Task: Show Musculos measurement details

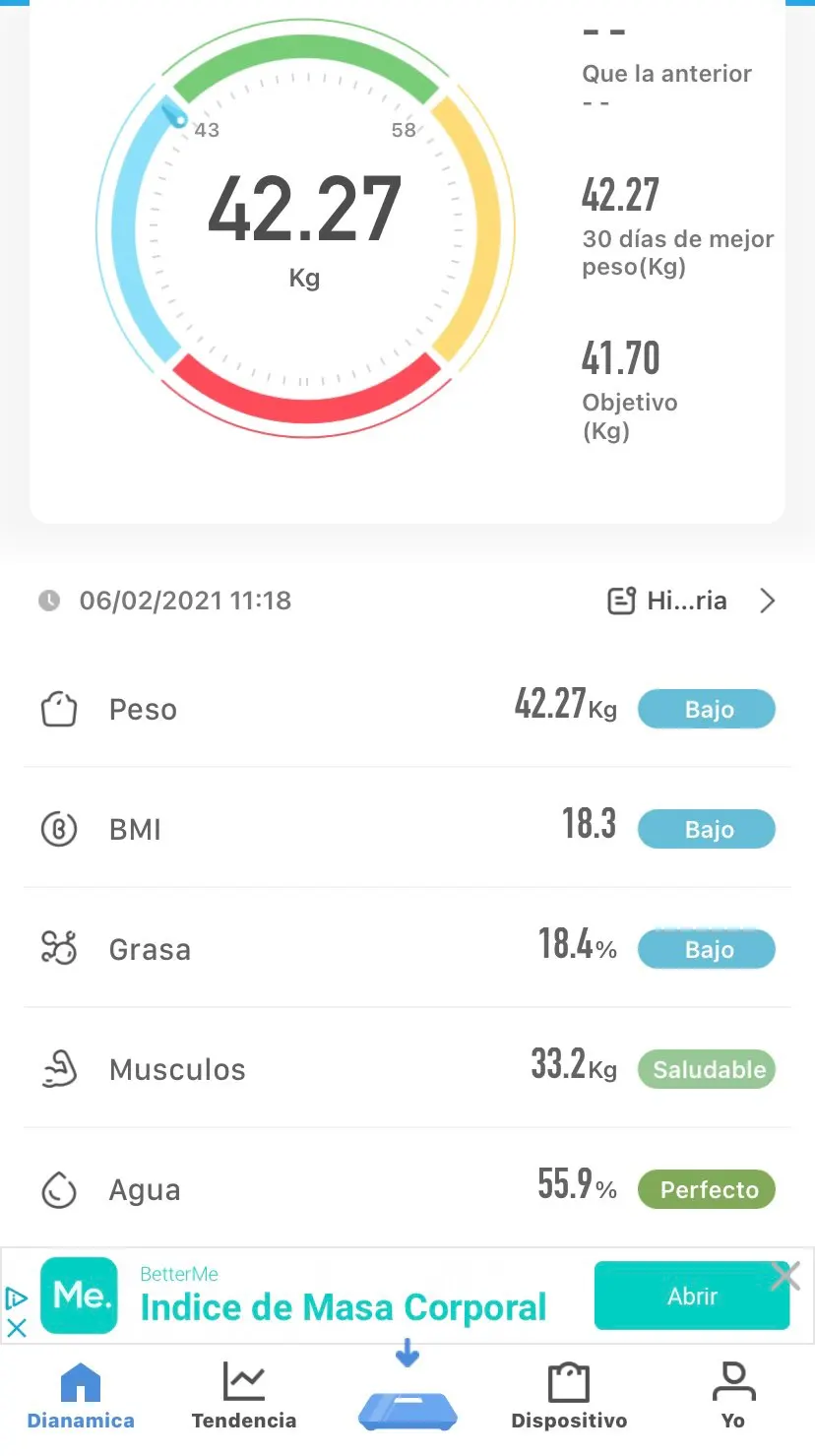Action: (x=407, y=1069)
